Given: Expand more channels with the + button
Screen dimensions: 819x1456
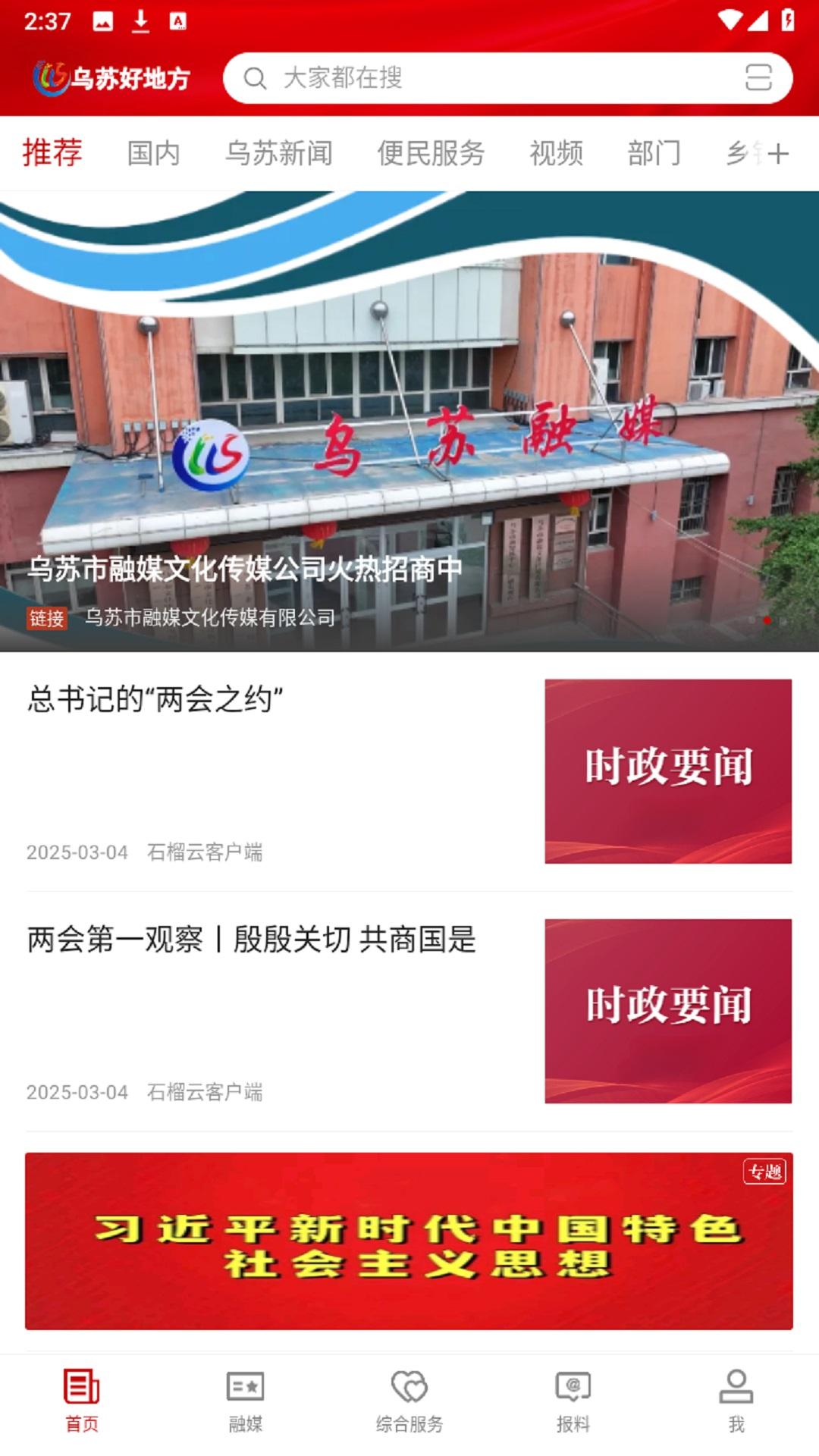Looking at the screenshot, I should coord(777,153).
